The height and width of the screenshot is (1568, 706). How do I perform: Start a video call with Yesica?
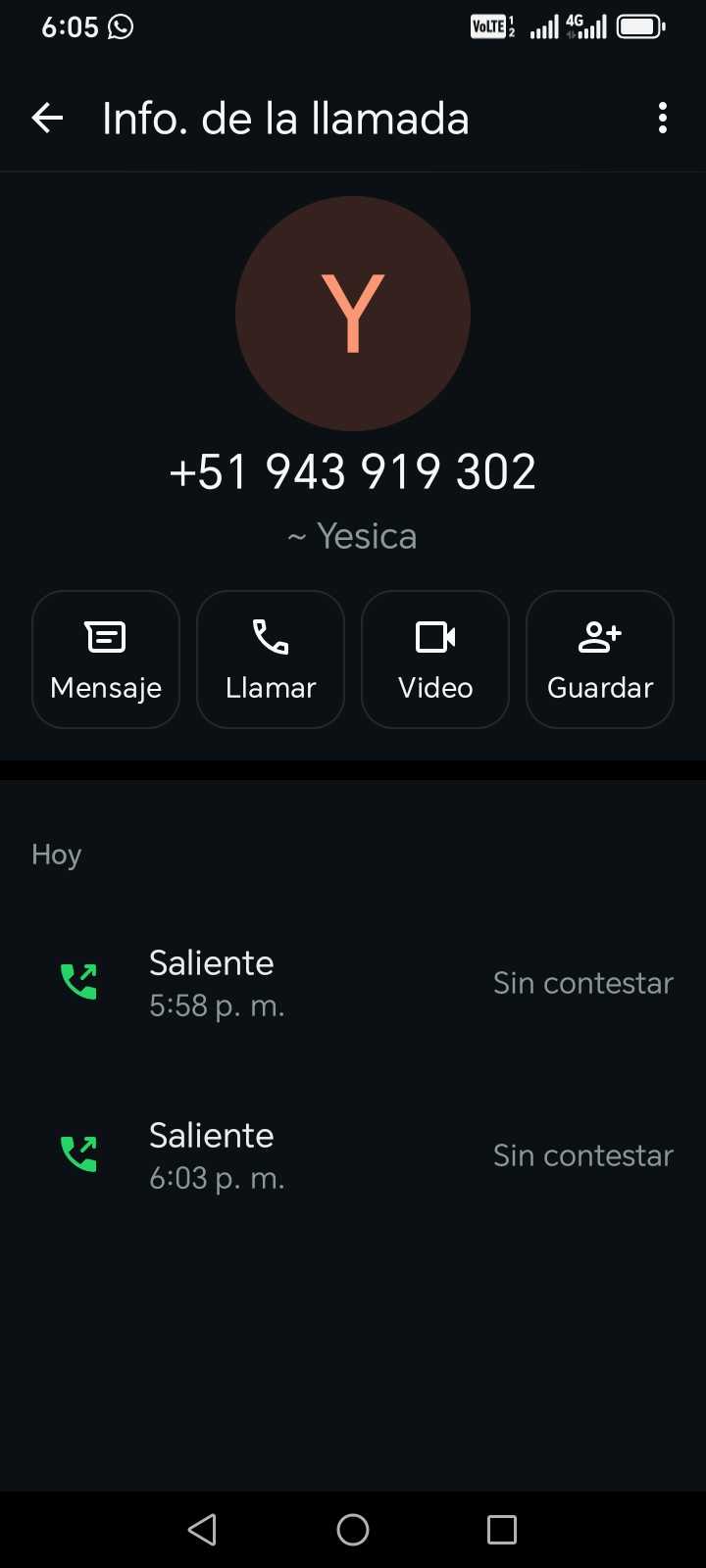435,660
